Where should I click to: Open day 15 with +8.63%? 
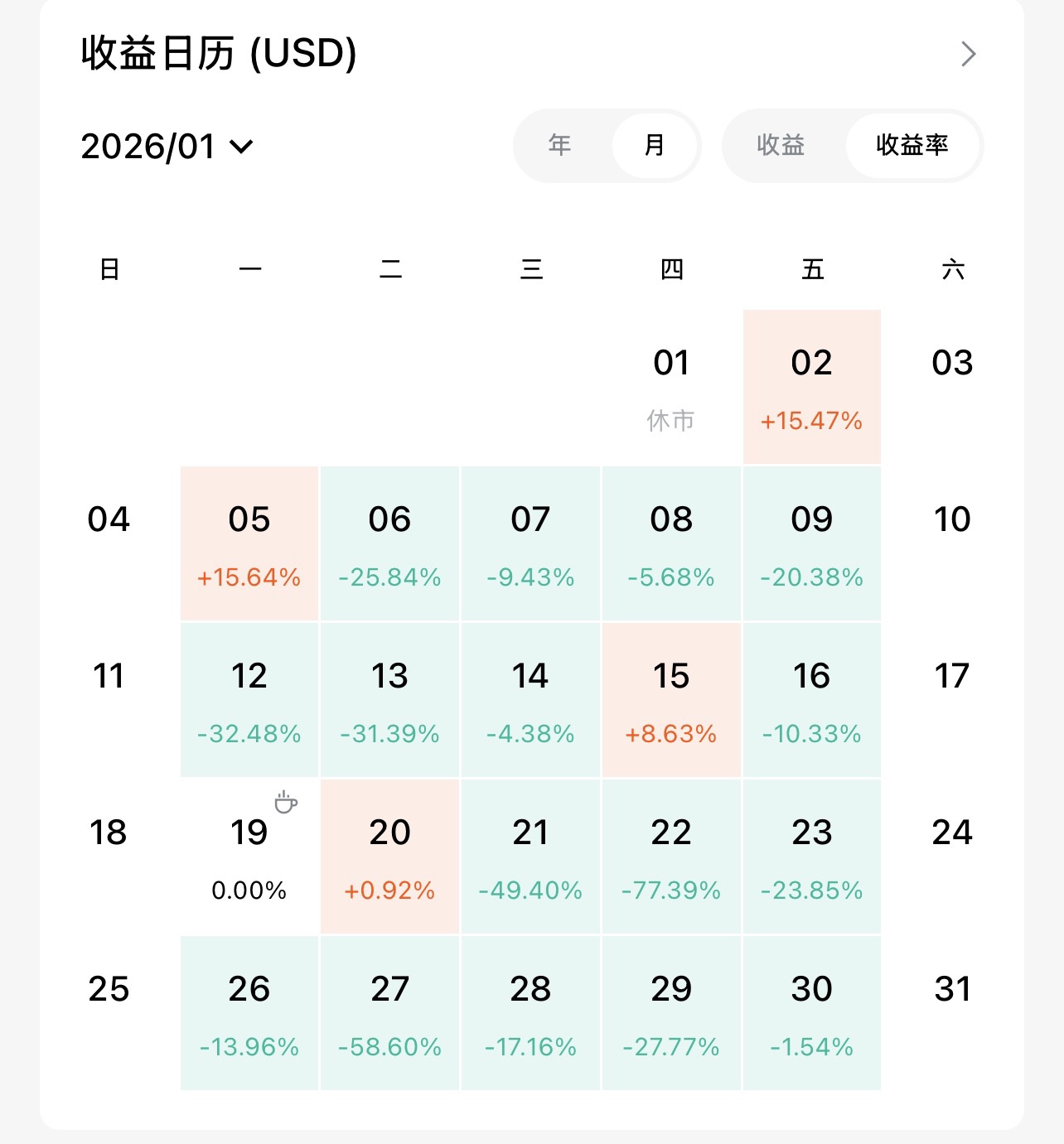pos(671,700)
